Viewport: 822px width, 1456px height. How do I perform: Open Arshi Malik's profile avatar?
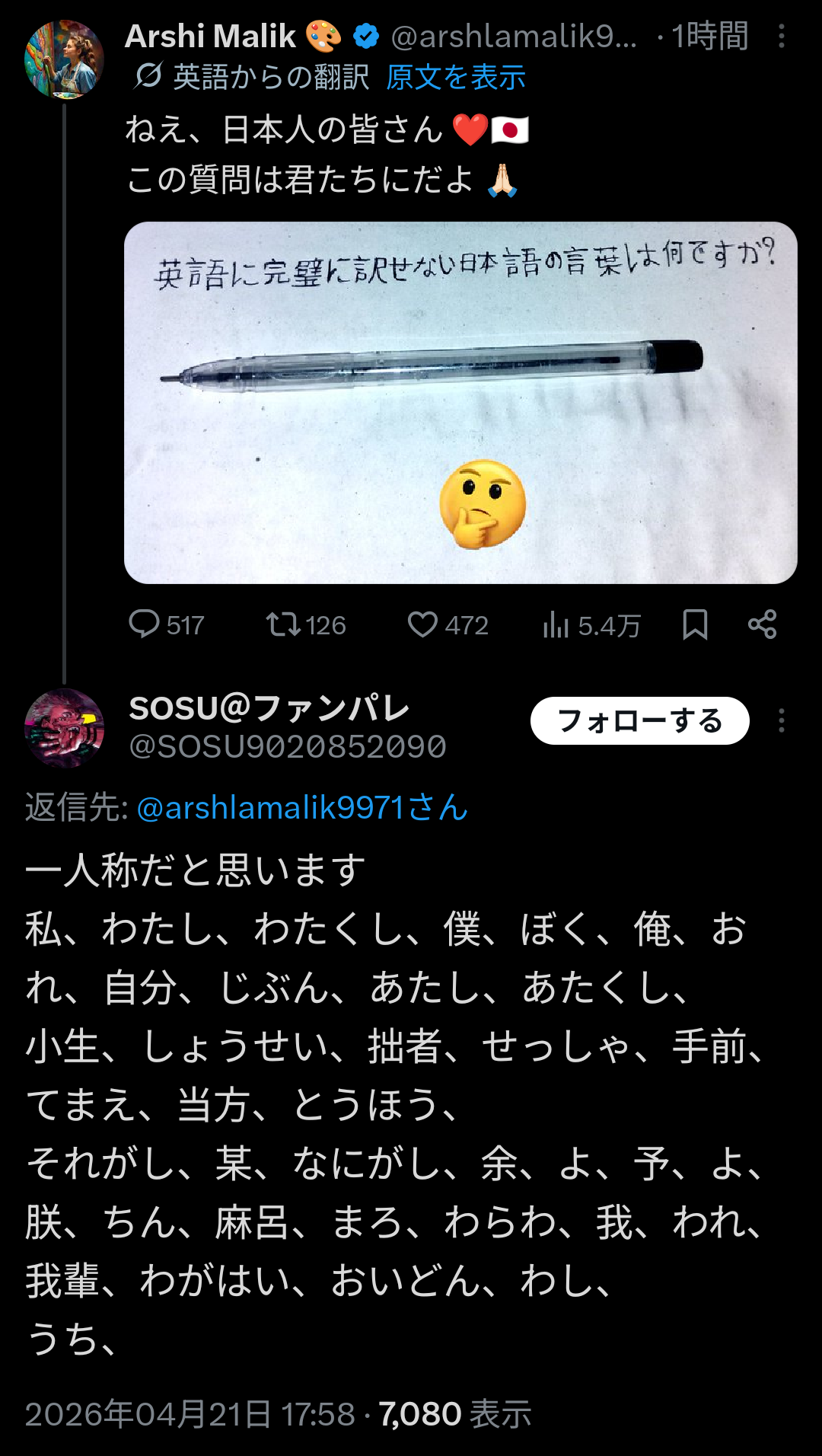pyautogui.click(x=64, y=59)
